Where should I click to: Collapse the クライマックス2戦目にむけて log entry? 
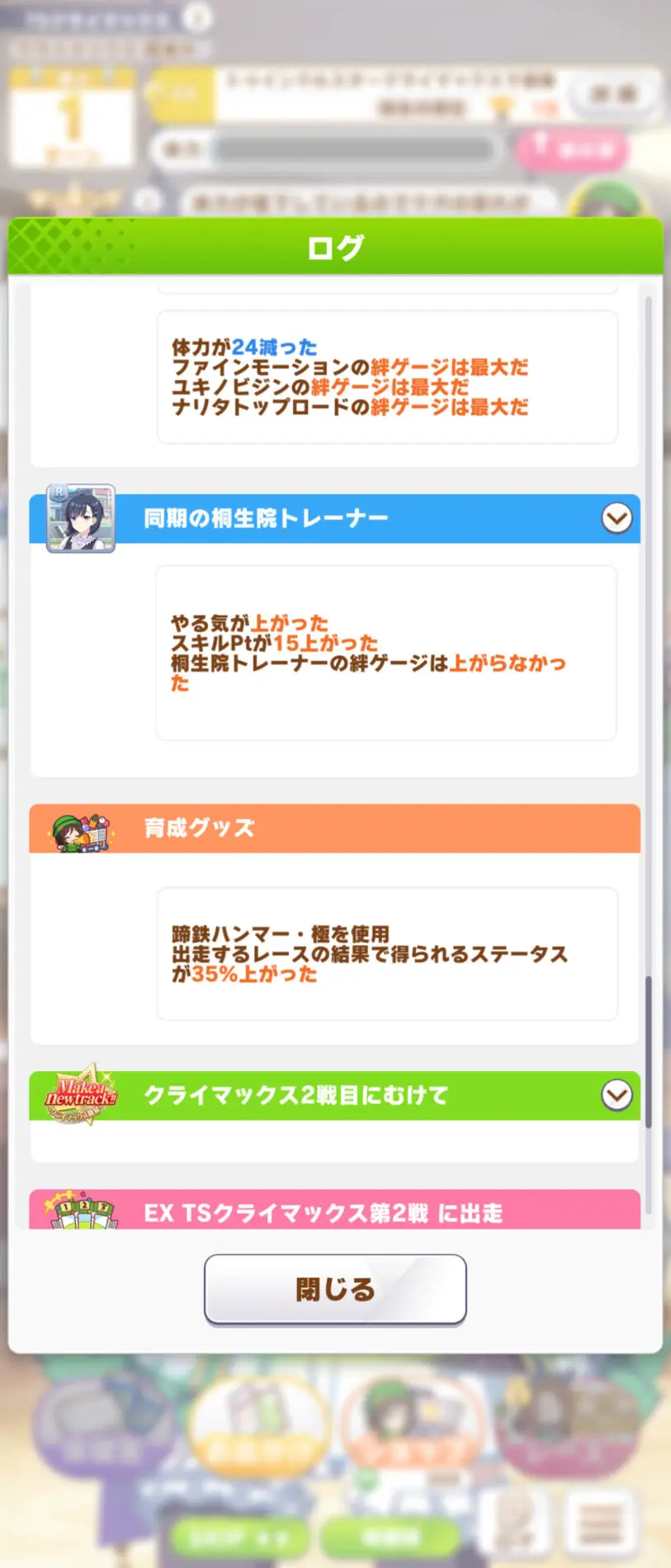tap(617, 1095)
